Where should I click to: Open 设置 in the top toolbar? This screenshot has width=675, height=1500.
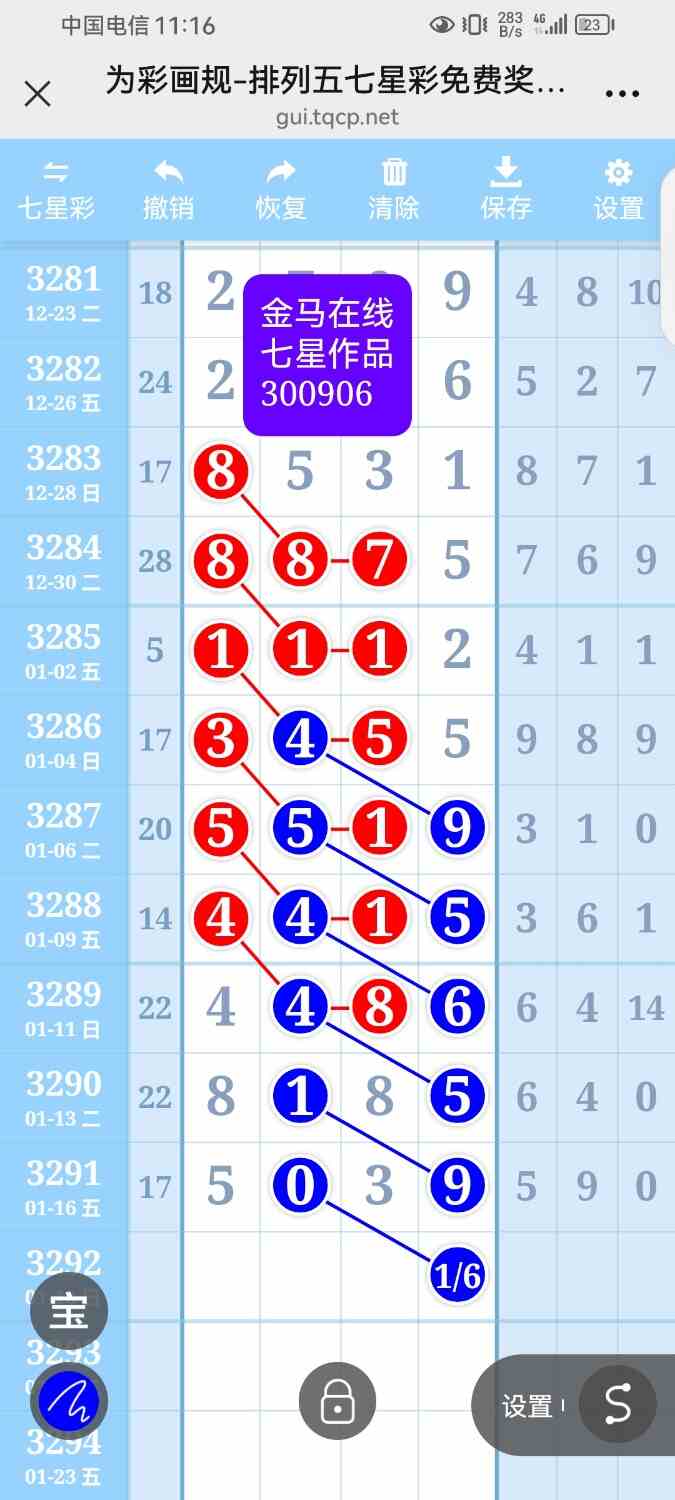(619, 190)
